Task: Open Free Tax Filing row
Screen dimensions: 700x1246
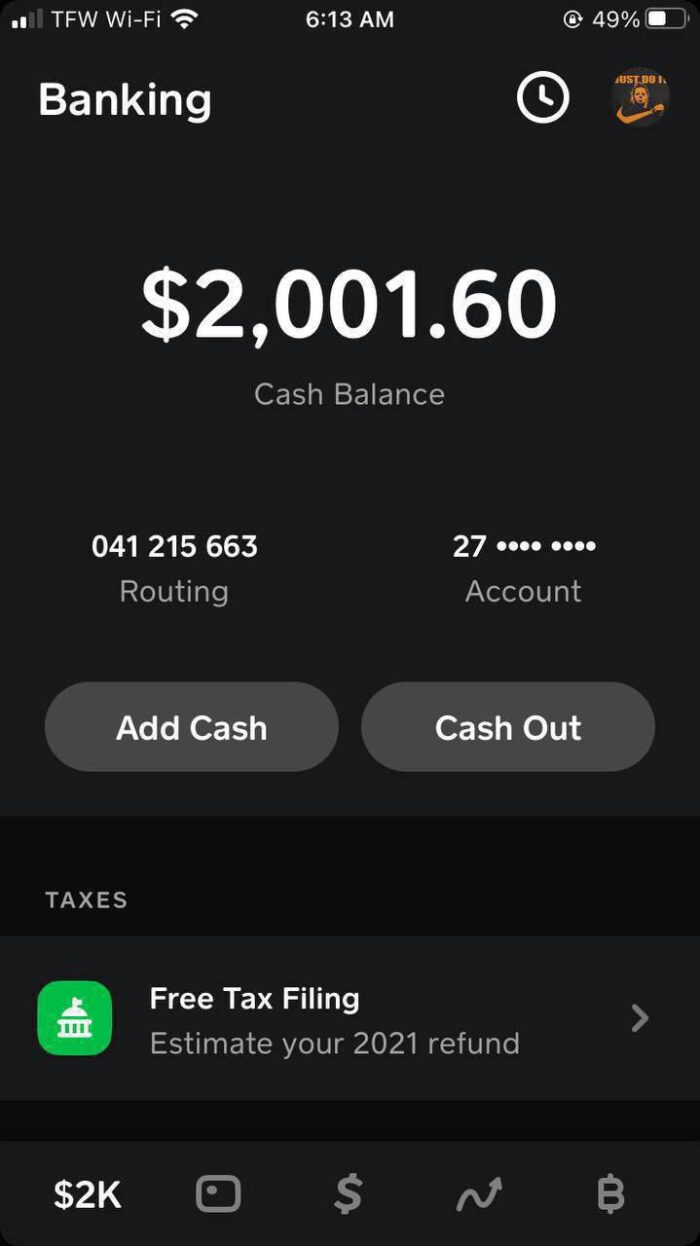Action: coord(350,1019)
